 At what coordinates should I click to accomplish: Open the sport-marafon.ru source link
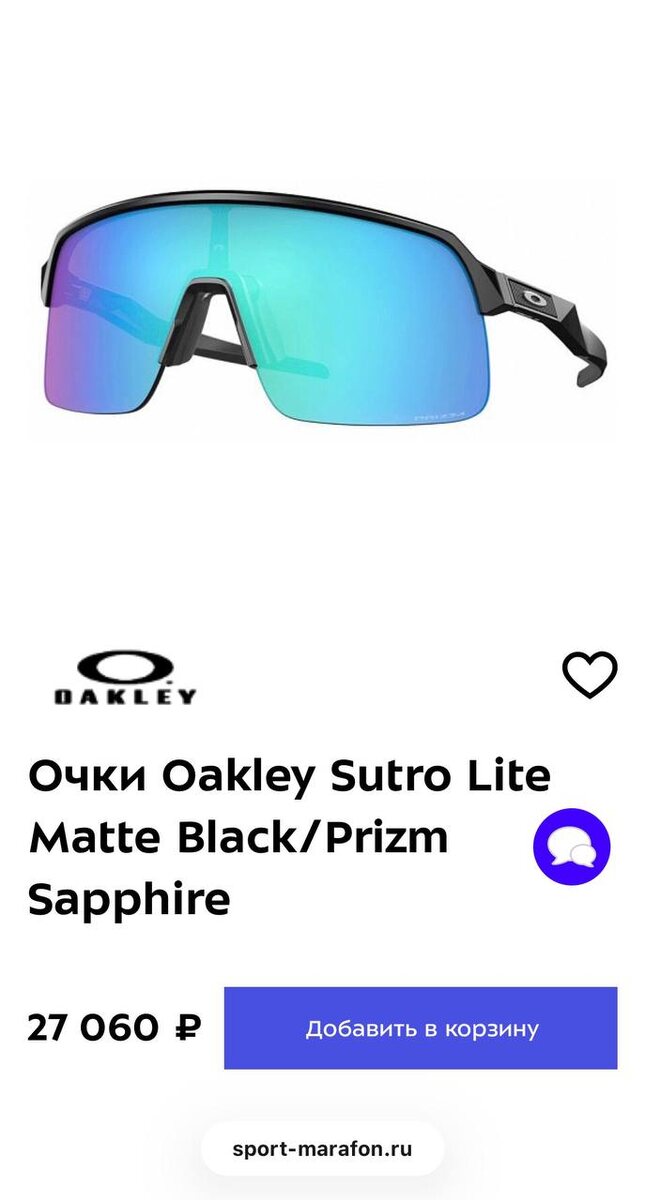pos(322,1149)
